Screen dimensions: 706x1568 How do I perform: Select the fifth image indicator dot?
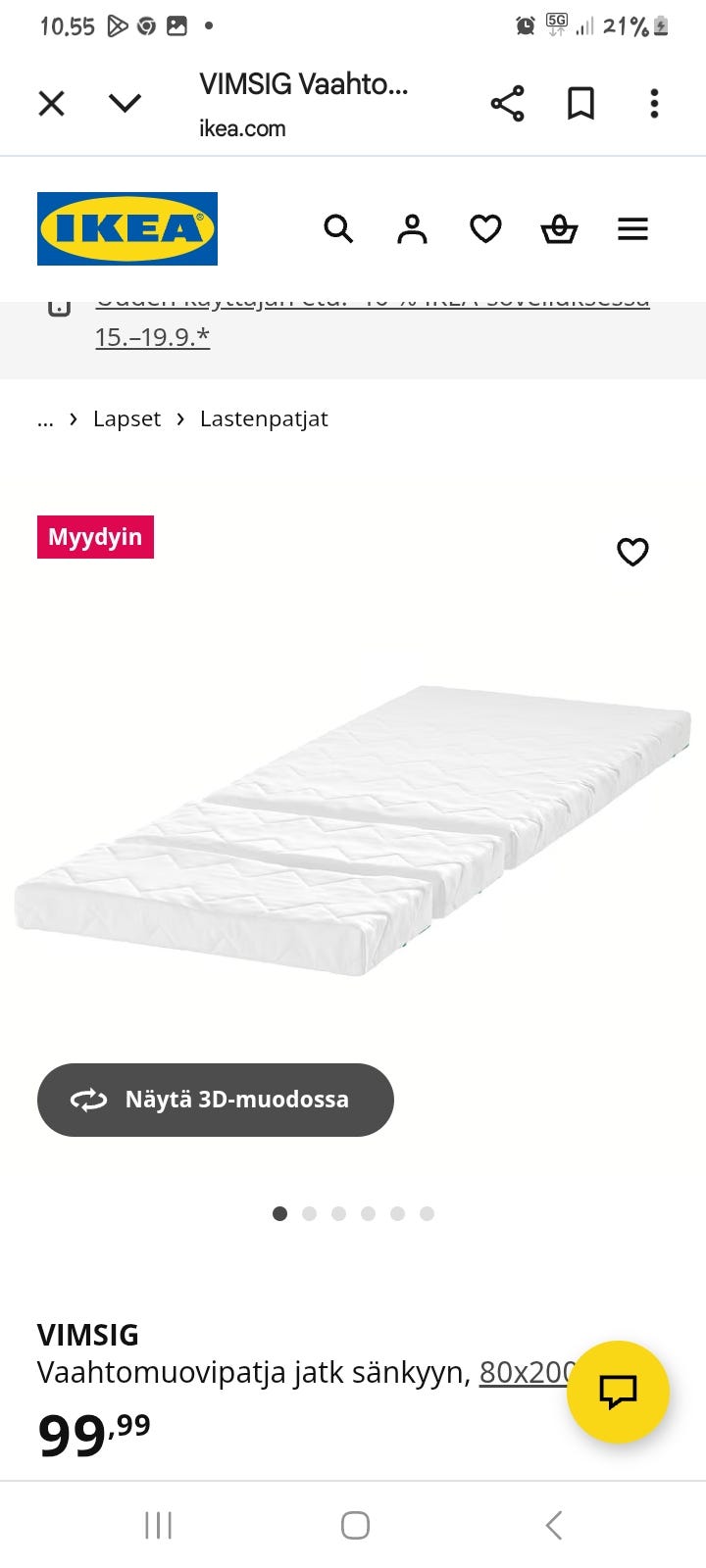pyautogui.click(x=397, y=1213)
